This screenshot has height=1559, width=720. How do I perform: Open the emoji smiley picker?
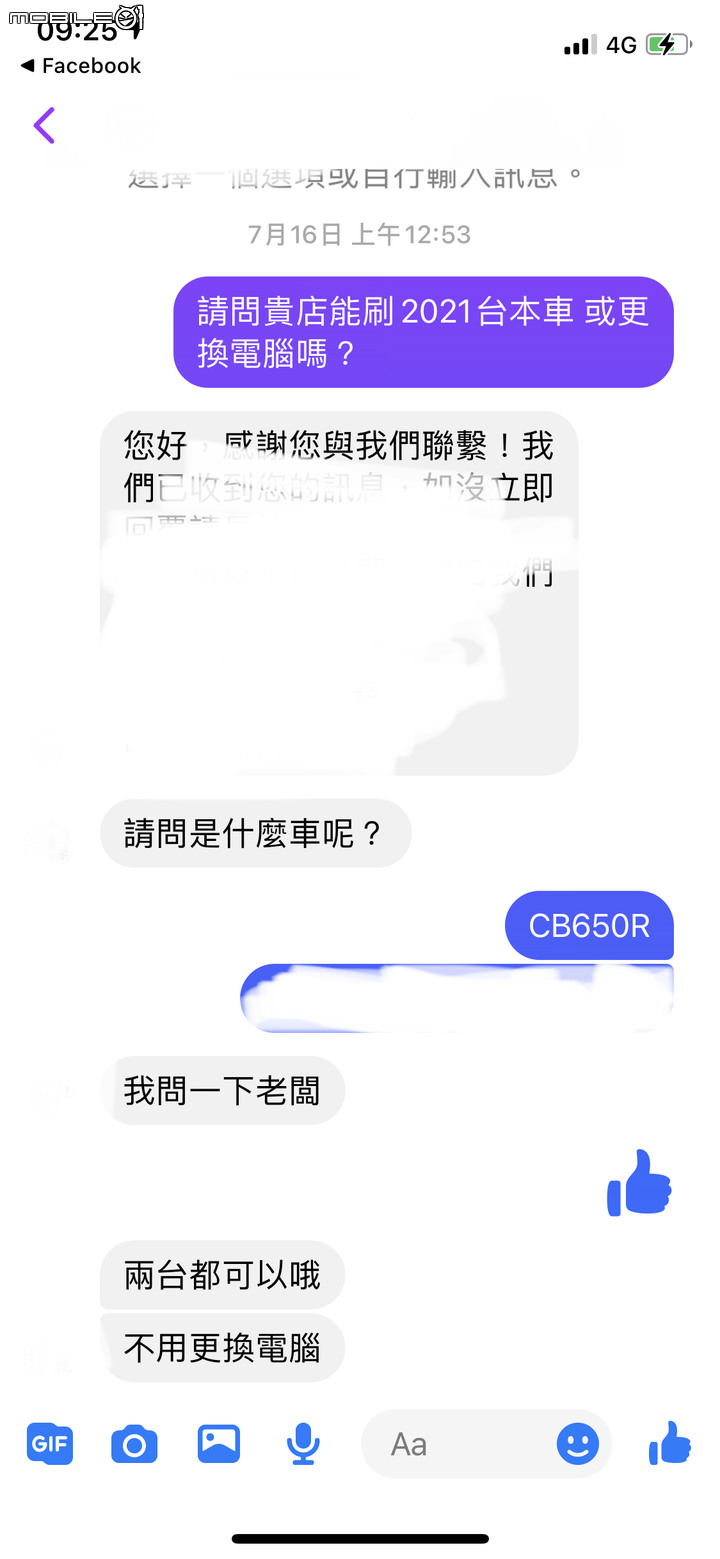tap(577, 1444)
